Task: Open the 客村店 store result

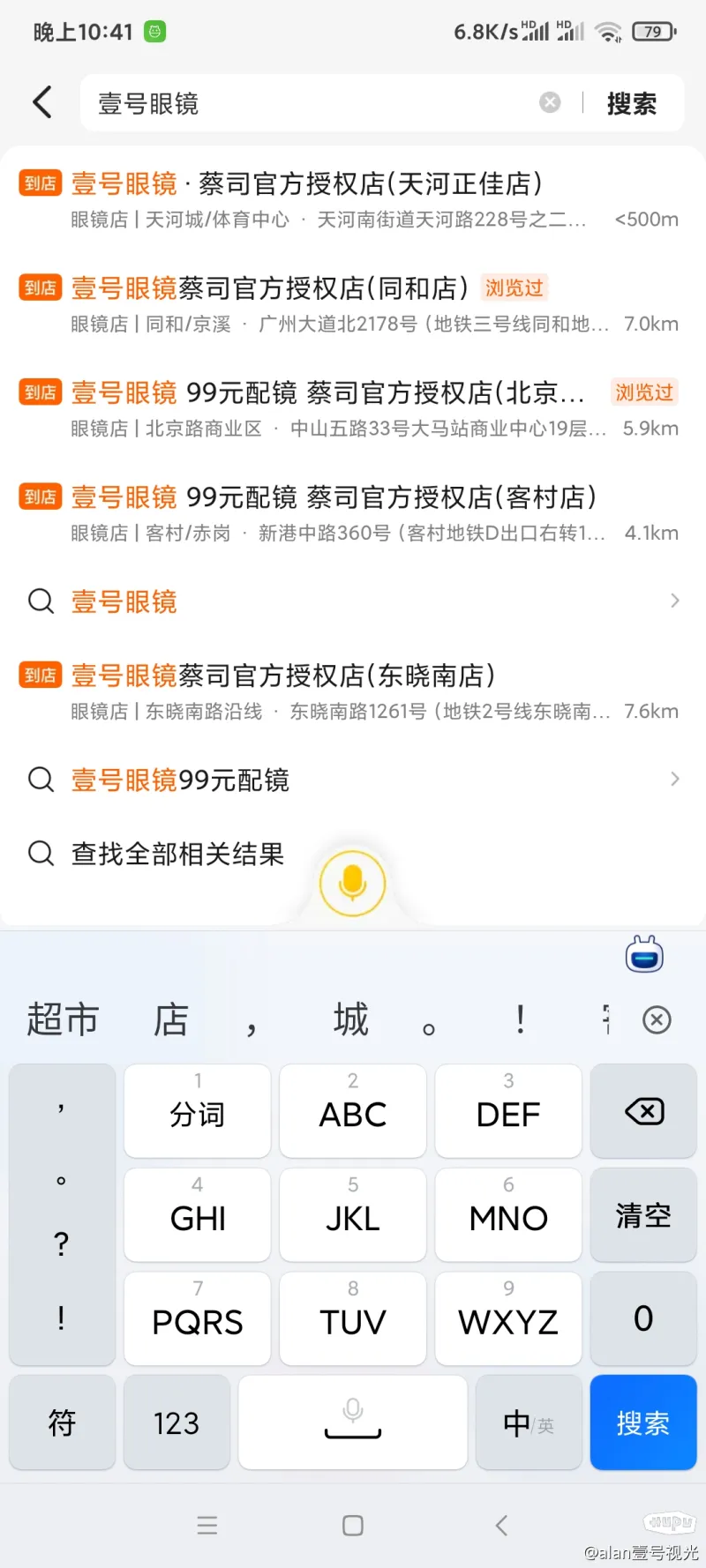Action: (x=353, y=513)
